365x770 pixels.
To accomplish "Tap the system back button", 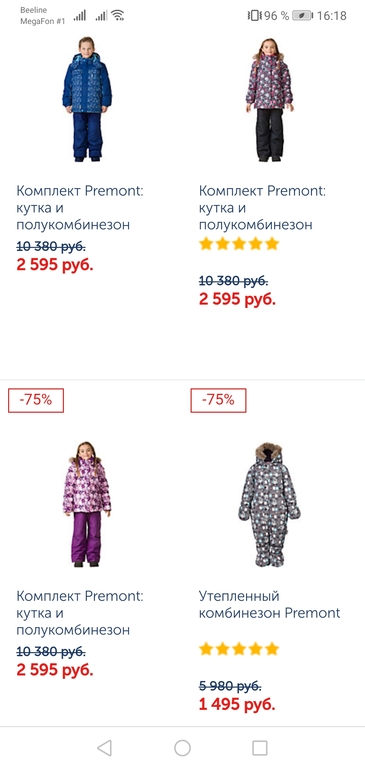I will 104,748.
